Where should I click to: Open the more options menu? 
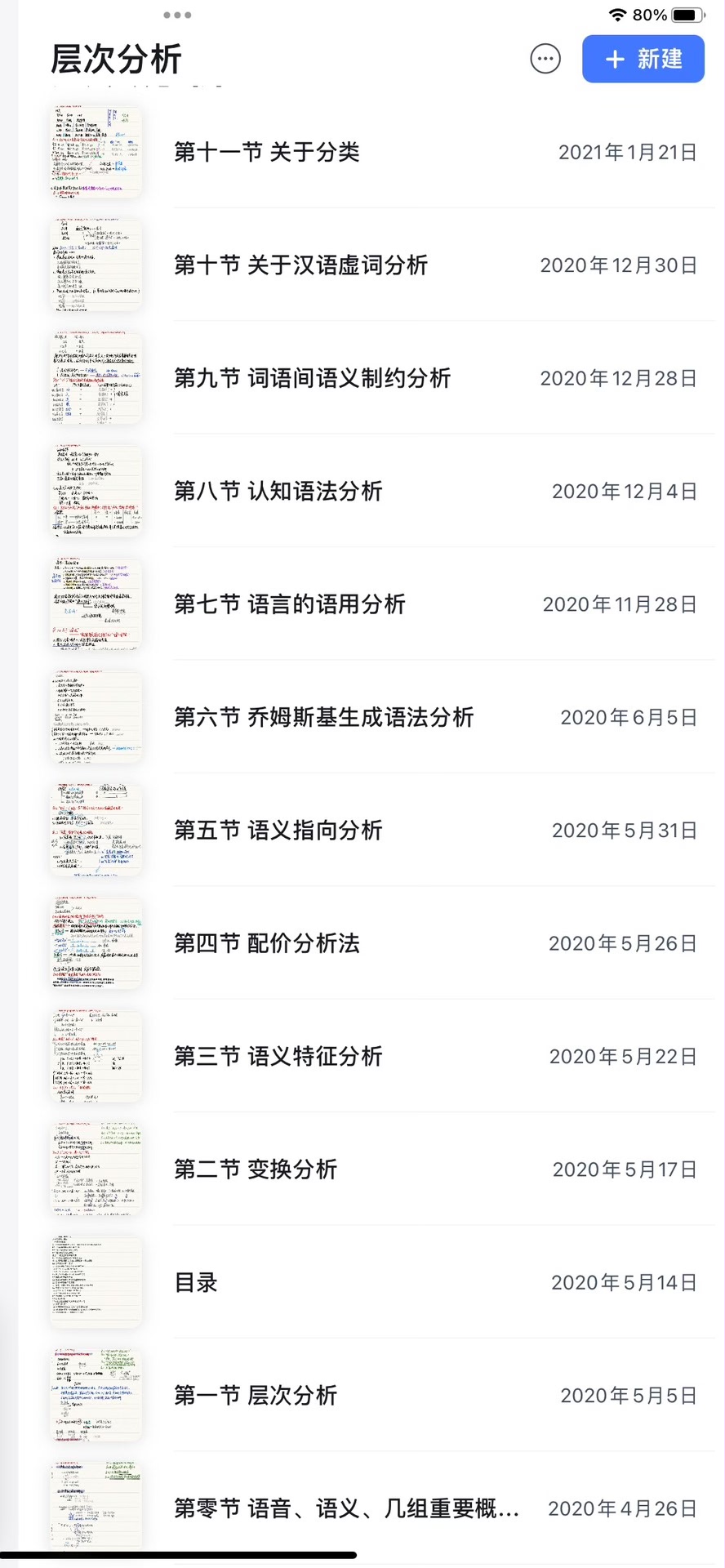point(545,59)
